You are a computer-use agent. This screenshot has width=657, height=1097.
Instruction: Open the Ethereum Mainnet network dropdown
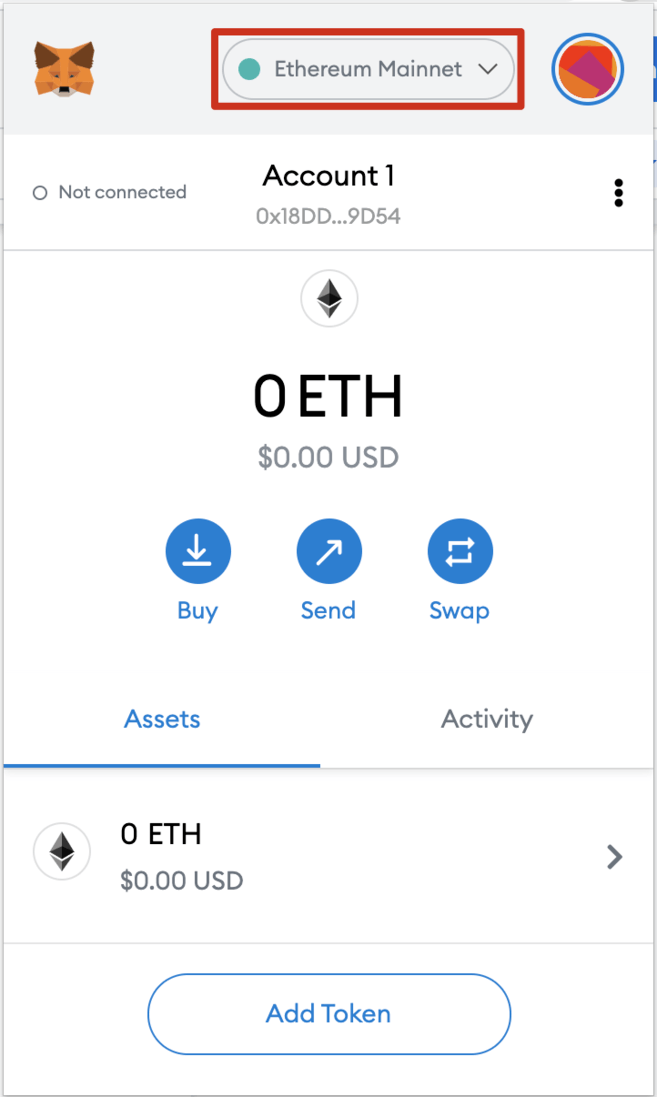tap(367, 69)
